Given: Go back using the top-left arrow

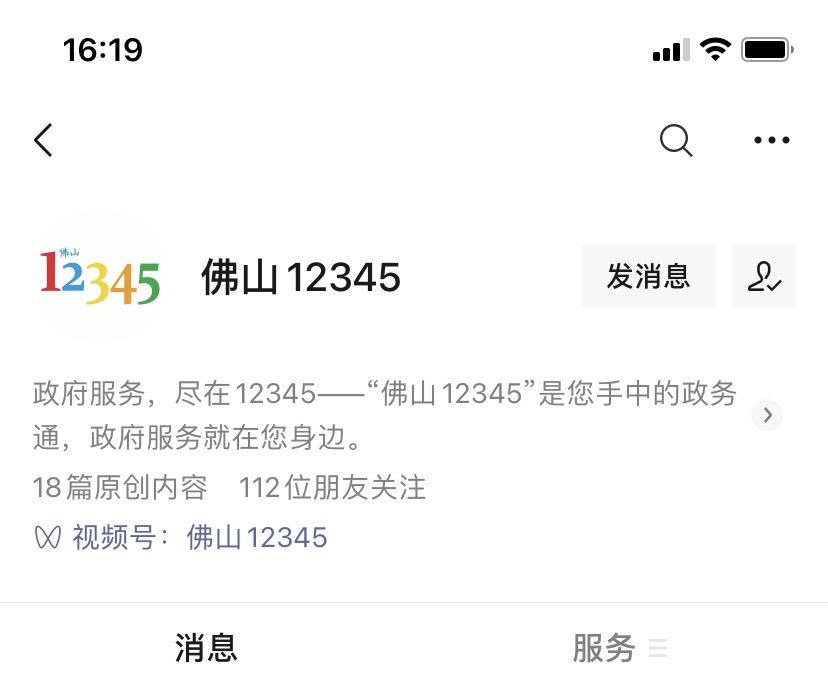Looking at the screenshot, I should pyautogui.click(x=43, y=140).
